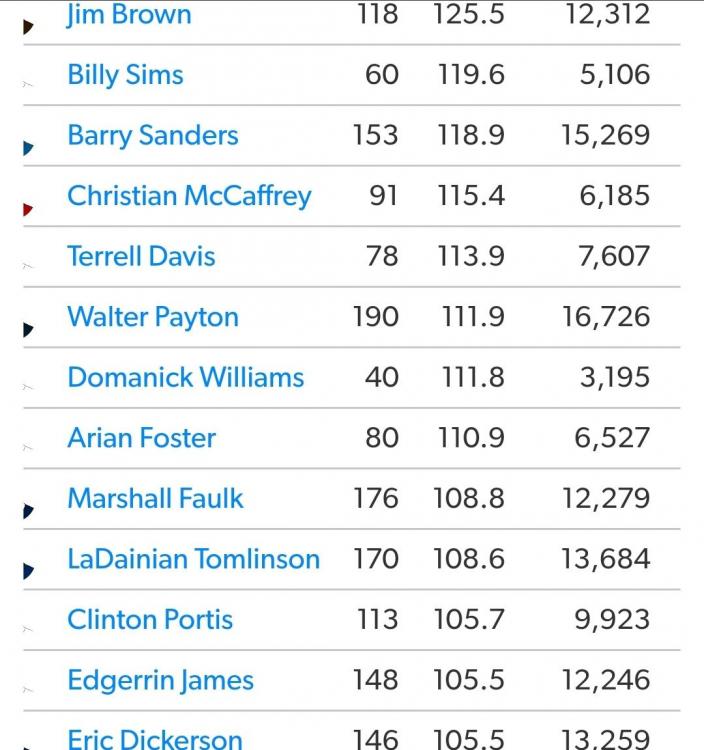Open Billy Sims' player link
Image resolution: width=704 pixels, height=750 pixels.
click(x=125, y=75)
